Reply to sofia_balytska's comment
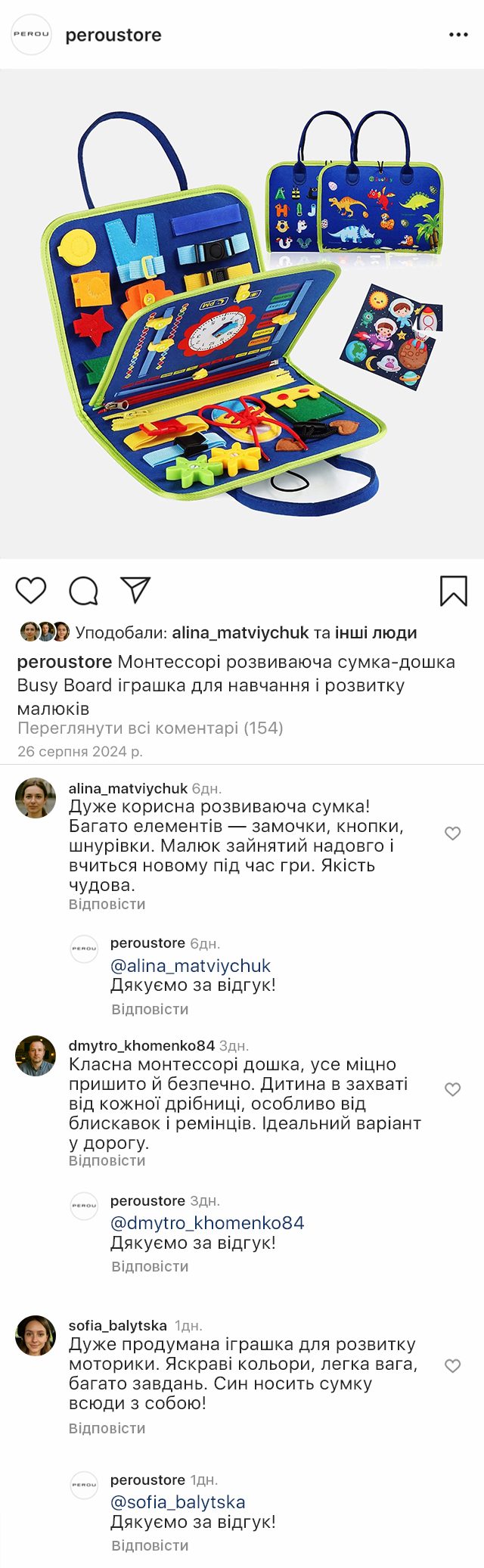 coord(107,1429)
